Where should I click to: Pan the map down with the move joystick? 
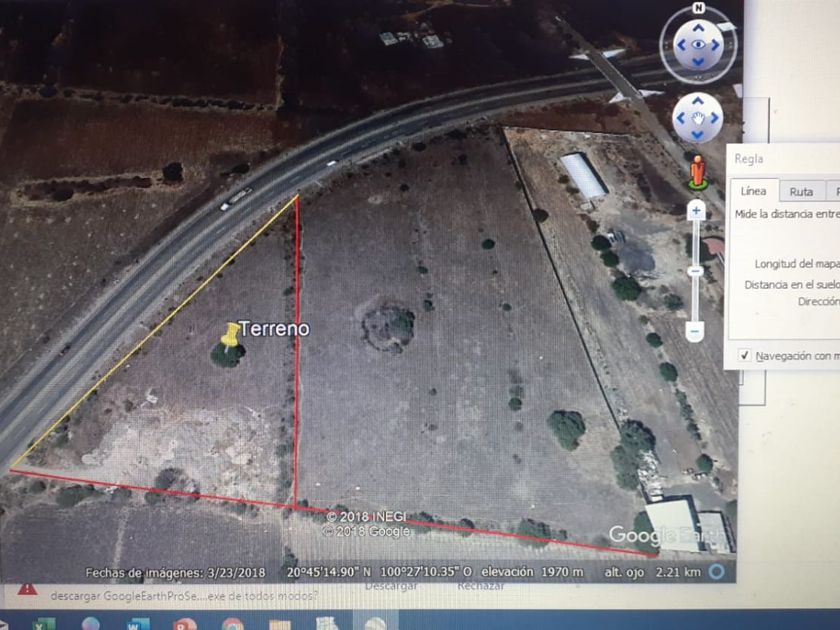coord(698,134)
